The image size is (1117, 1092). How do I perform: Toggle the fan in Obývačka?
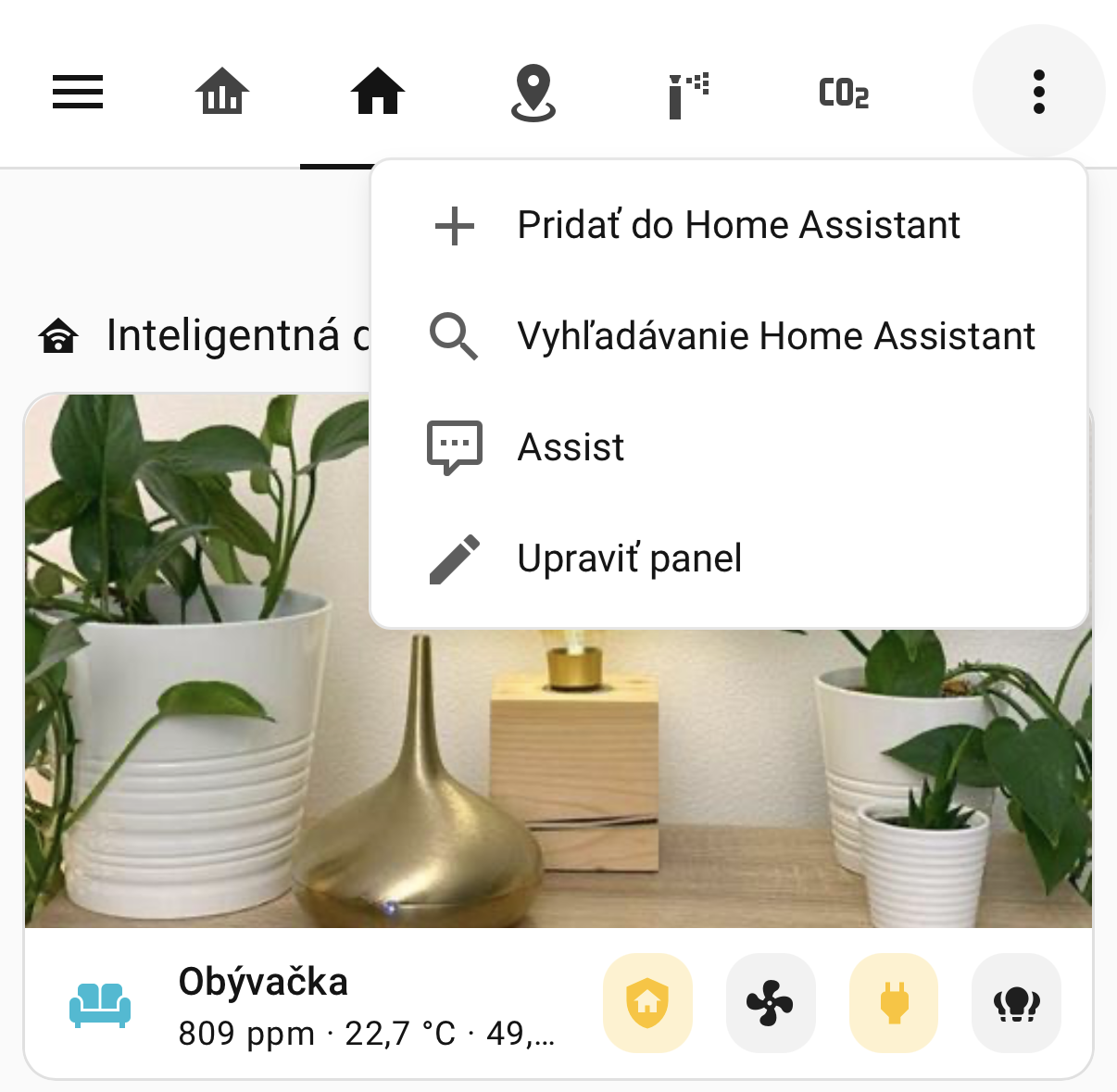coord(771,1003)
